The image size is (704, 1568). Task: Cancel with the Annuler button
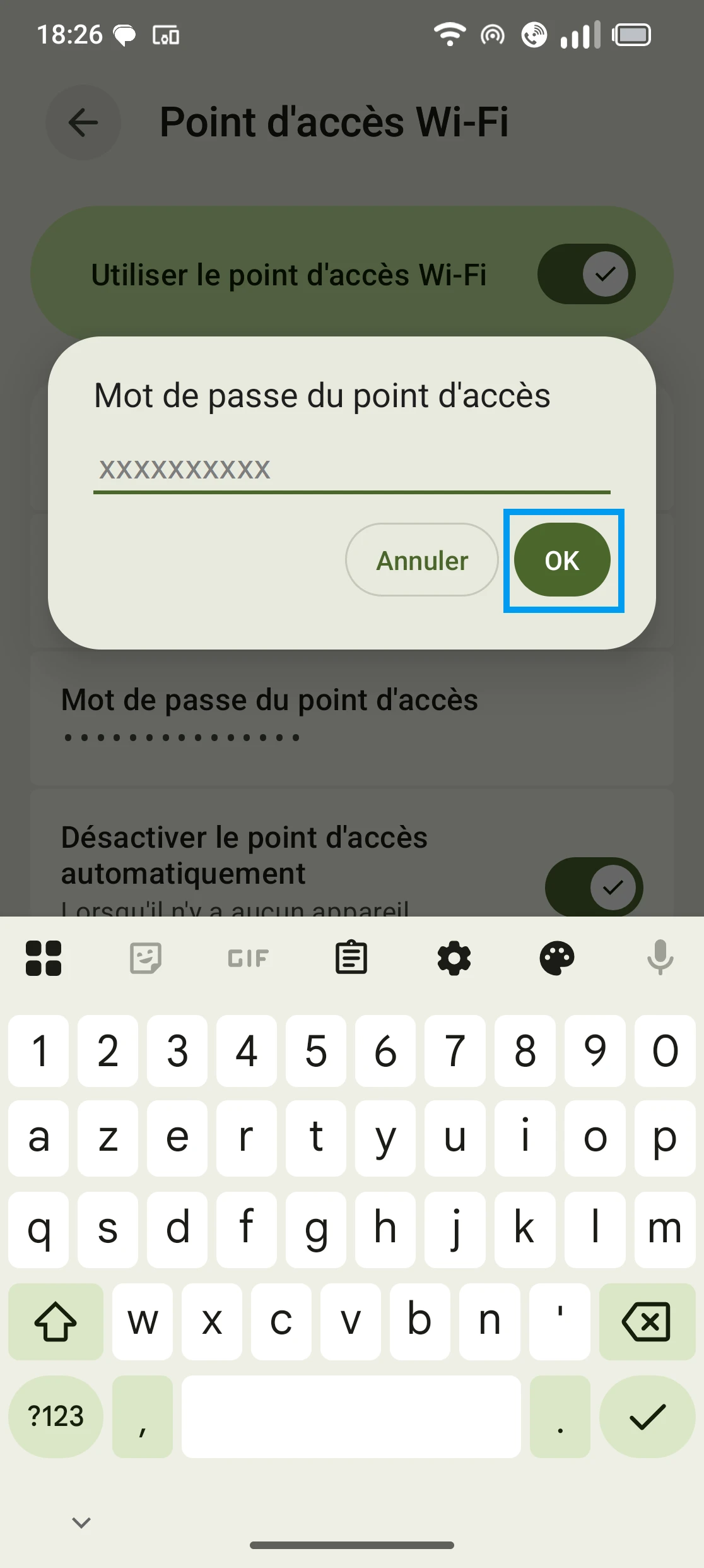point(422,560)
